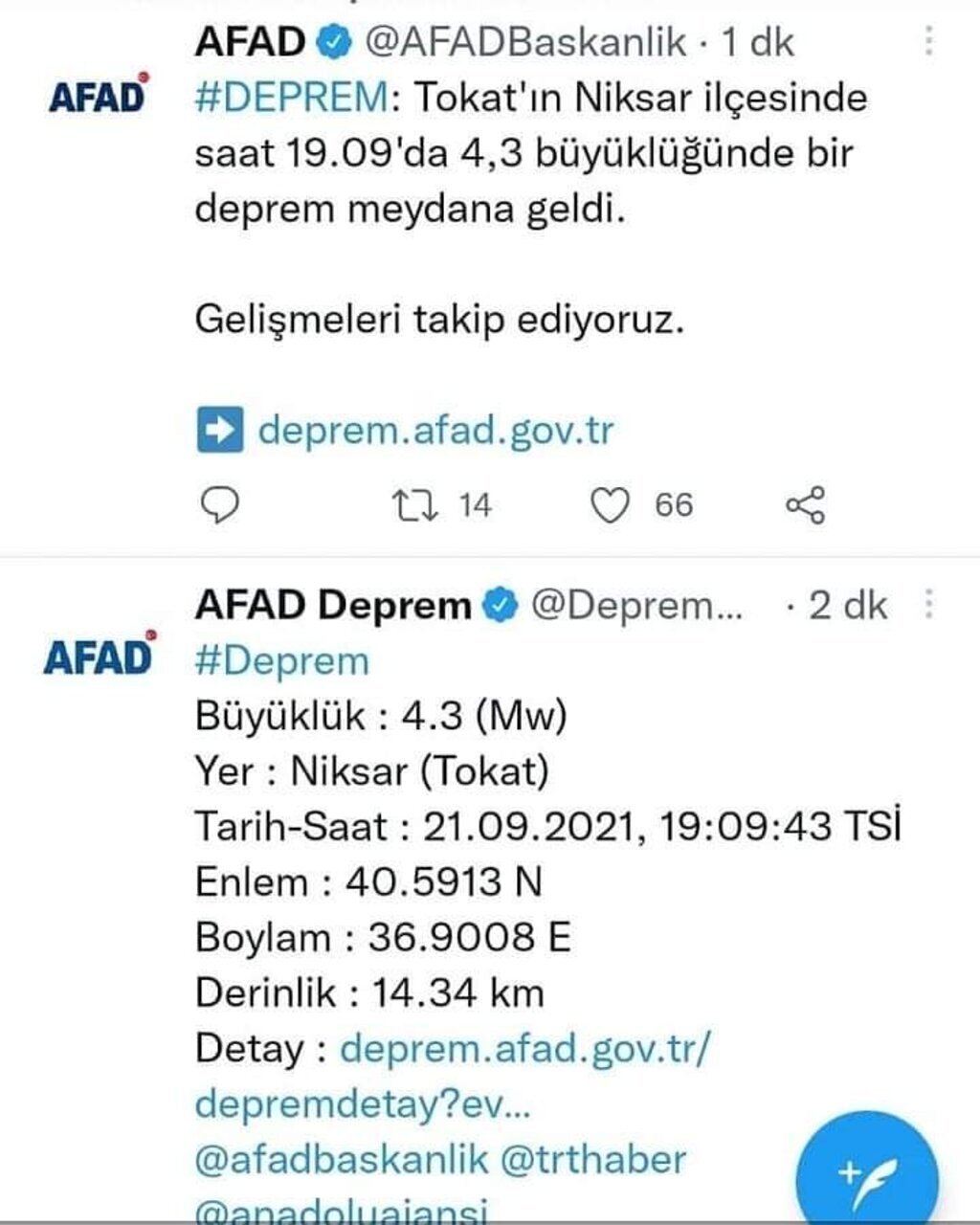Open the deprem.afad.gov.tr link in first tweet
The width and height of the screenshot is (980, 1225).
[435, 430]
